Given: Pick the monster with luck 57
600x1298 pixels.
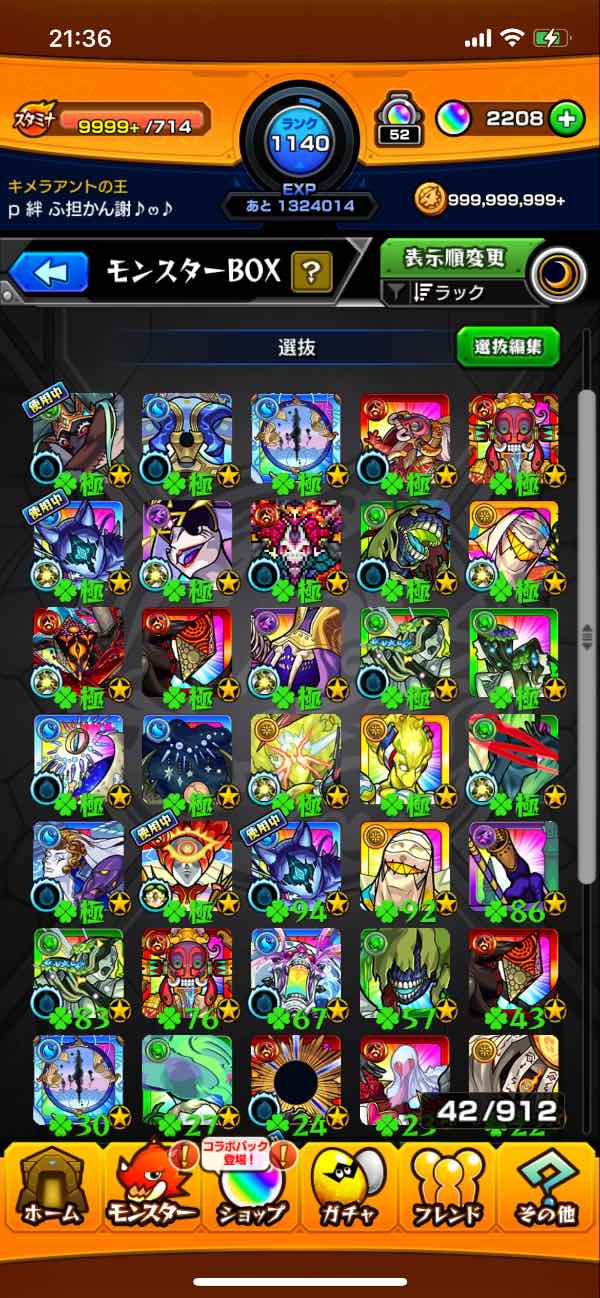Looking at the screenshot, I should [x=405, y=974].
